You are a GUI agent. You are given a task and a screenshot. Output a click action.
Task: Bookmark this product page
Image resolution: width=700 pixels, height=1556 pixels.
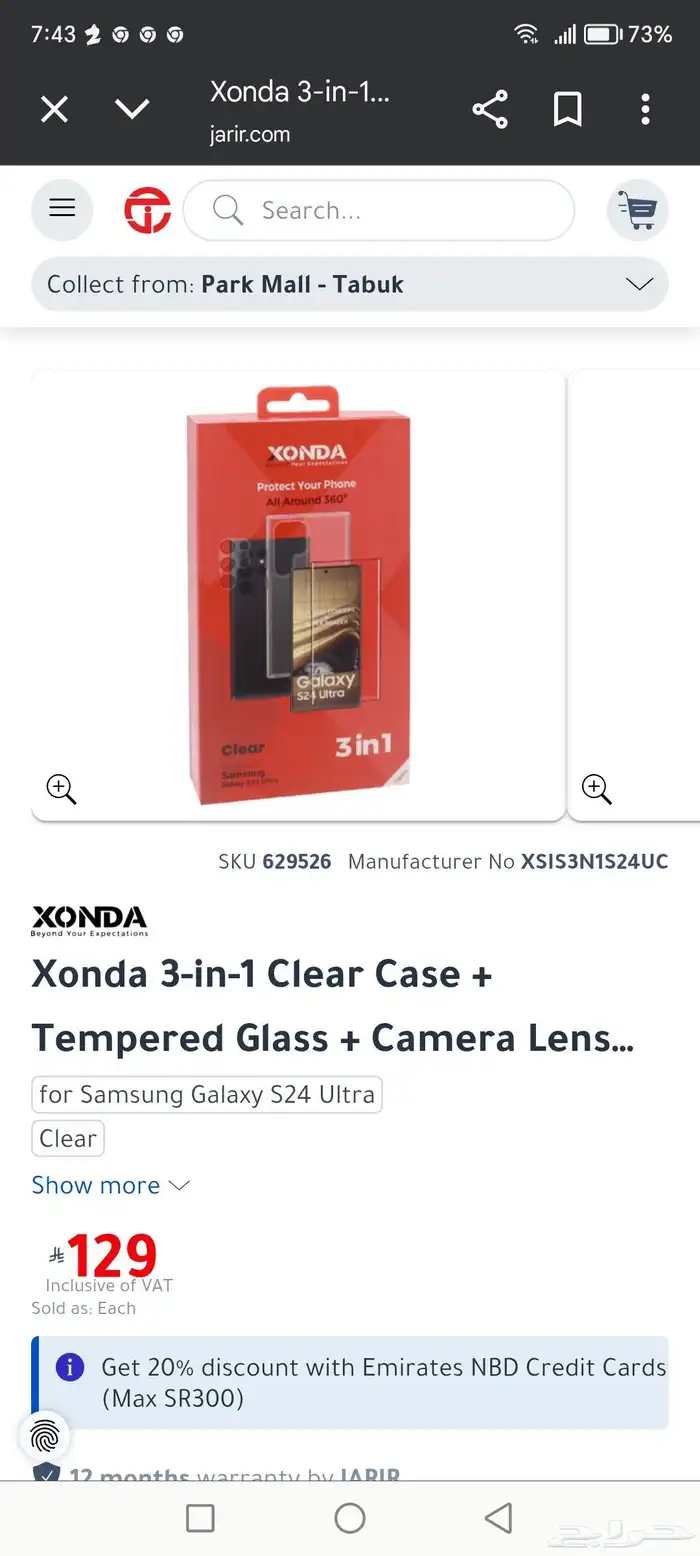[x=568, y=109]
